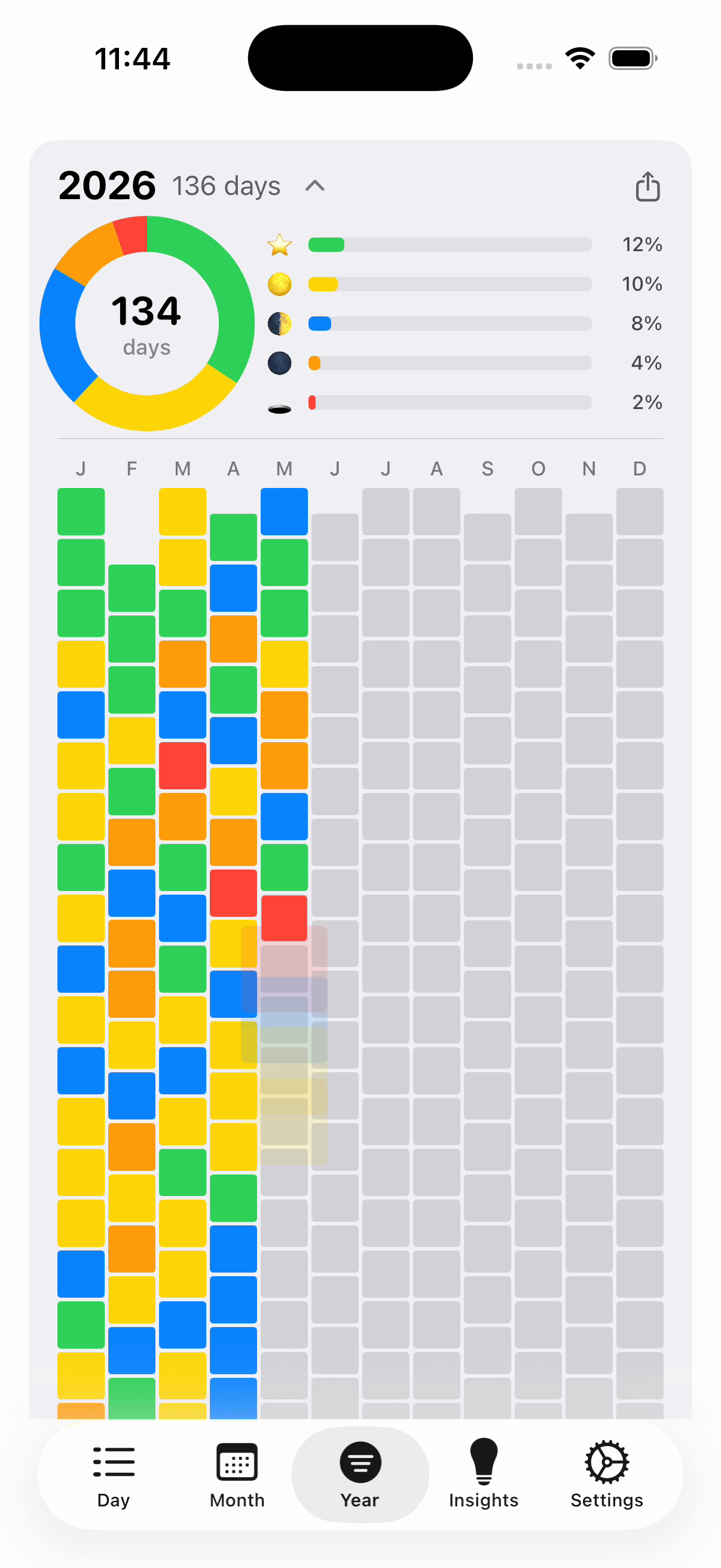This screenshot has height=1568, width=721.
Task: Select the Year tab
Action: point(360,1474)
